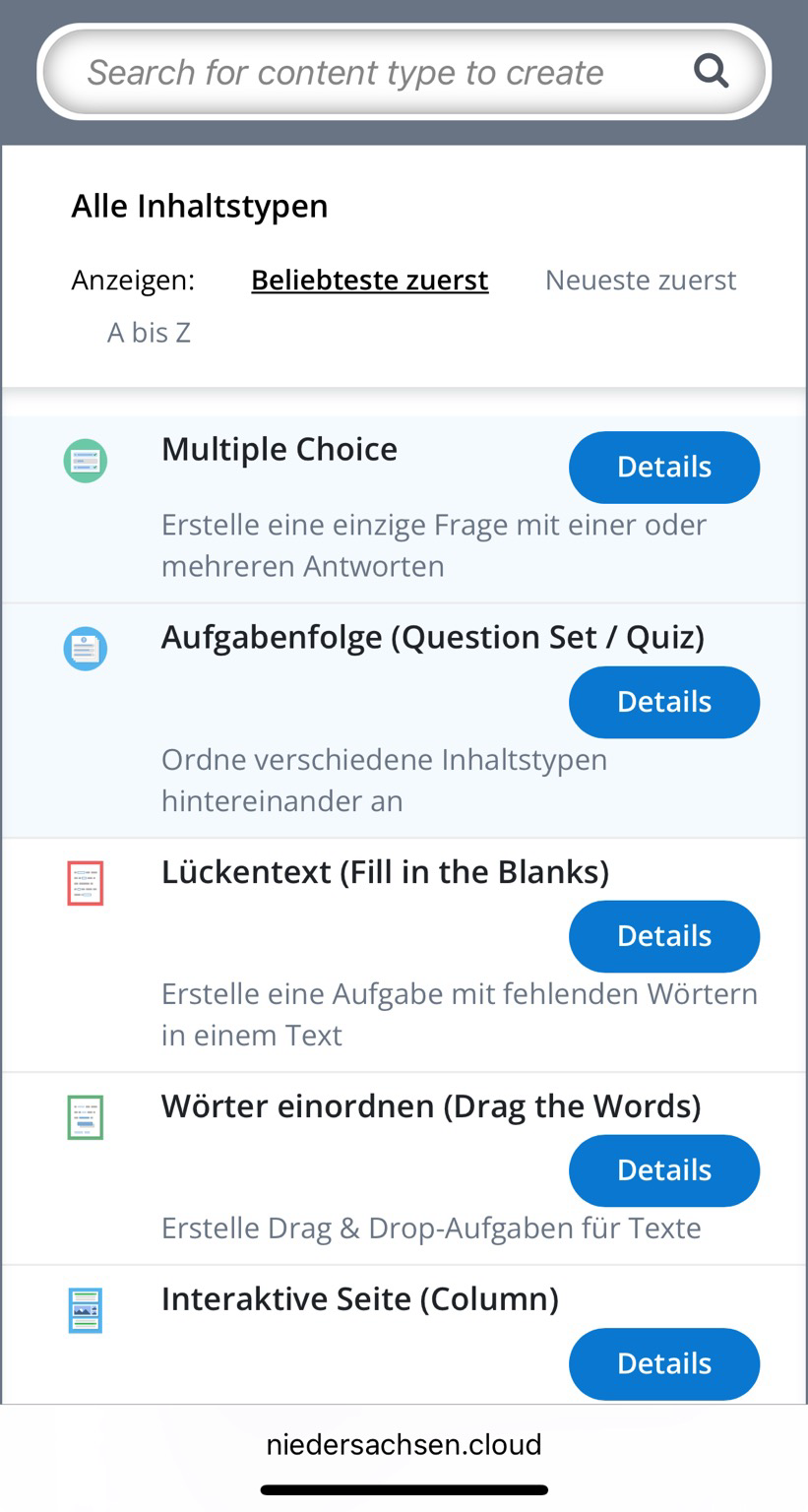
Task: Sort by Beliebteste zuerst
Action: (x=369, y=281)
